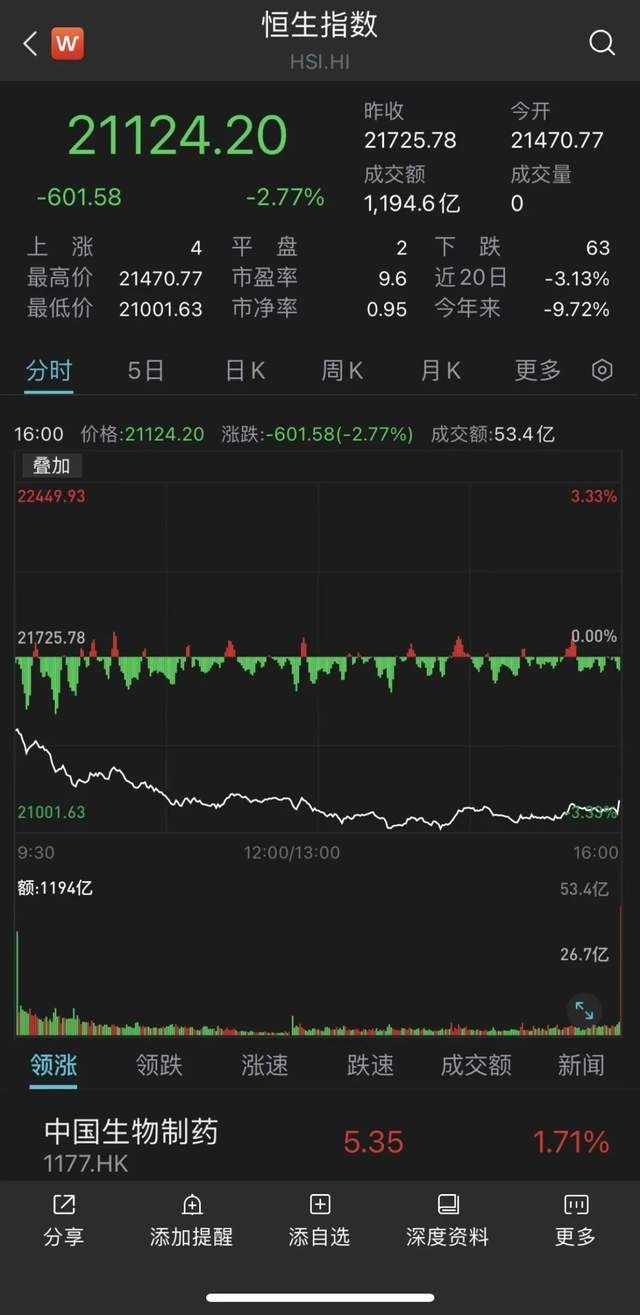Tap the 叠加 overlay button
Screen dimensions: 640x1315
tap(51, 466)
